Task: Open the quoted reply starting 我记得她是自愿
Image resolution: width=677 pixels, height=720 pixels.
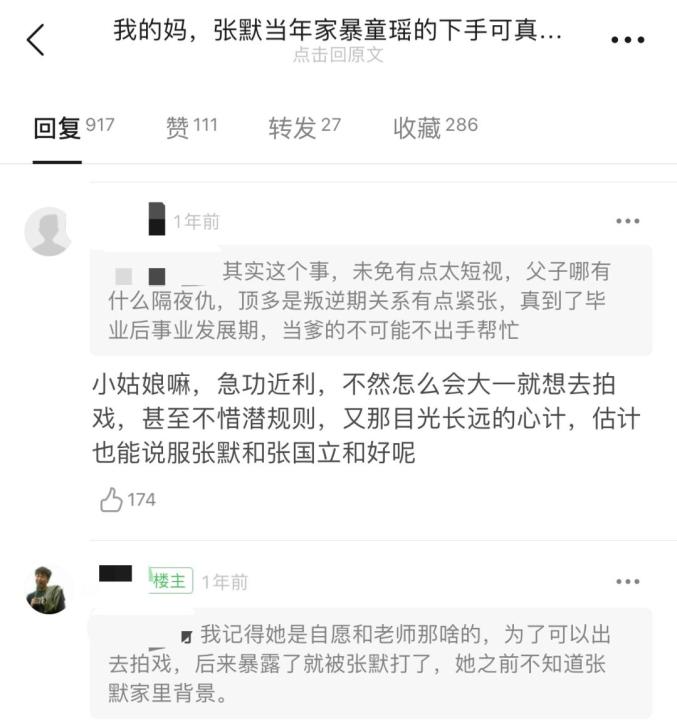Action: (x=370, y=663)
